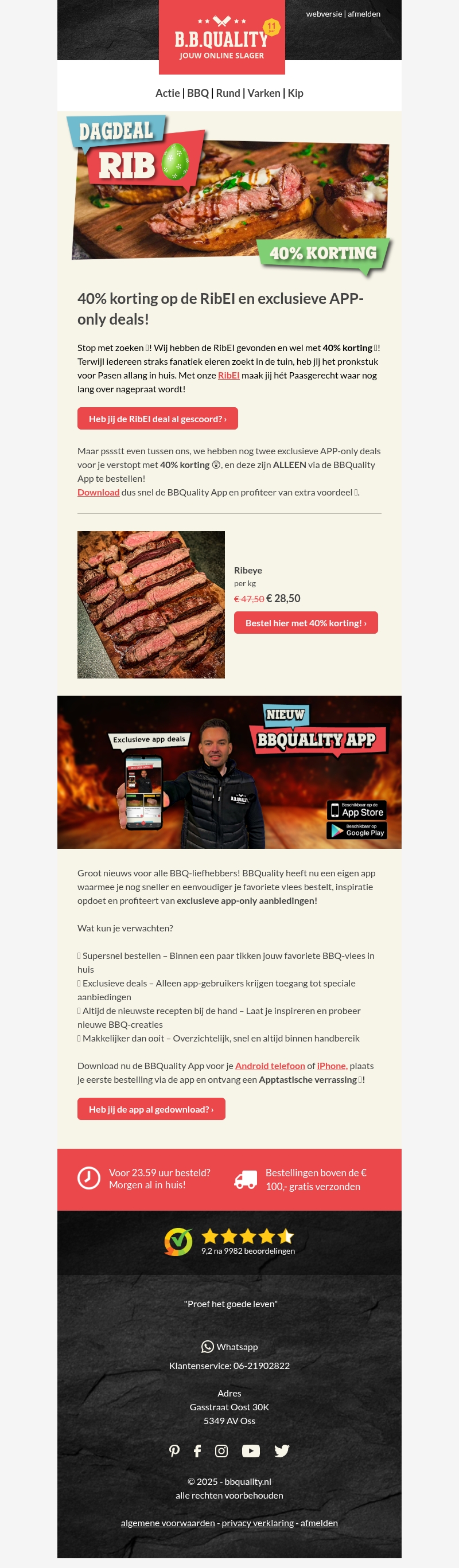Select the Varken category link
Image resolution: width=459 pixels, height=1568 pixels.
[263, 93]
